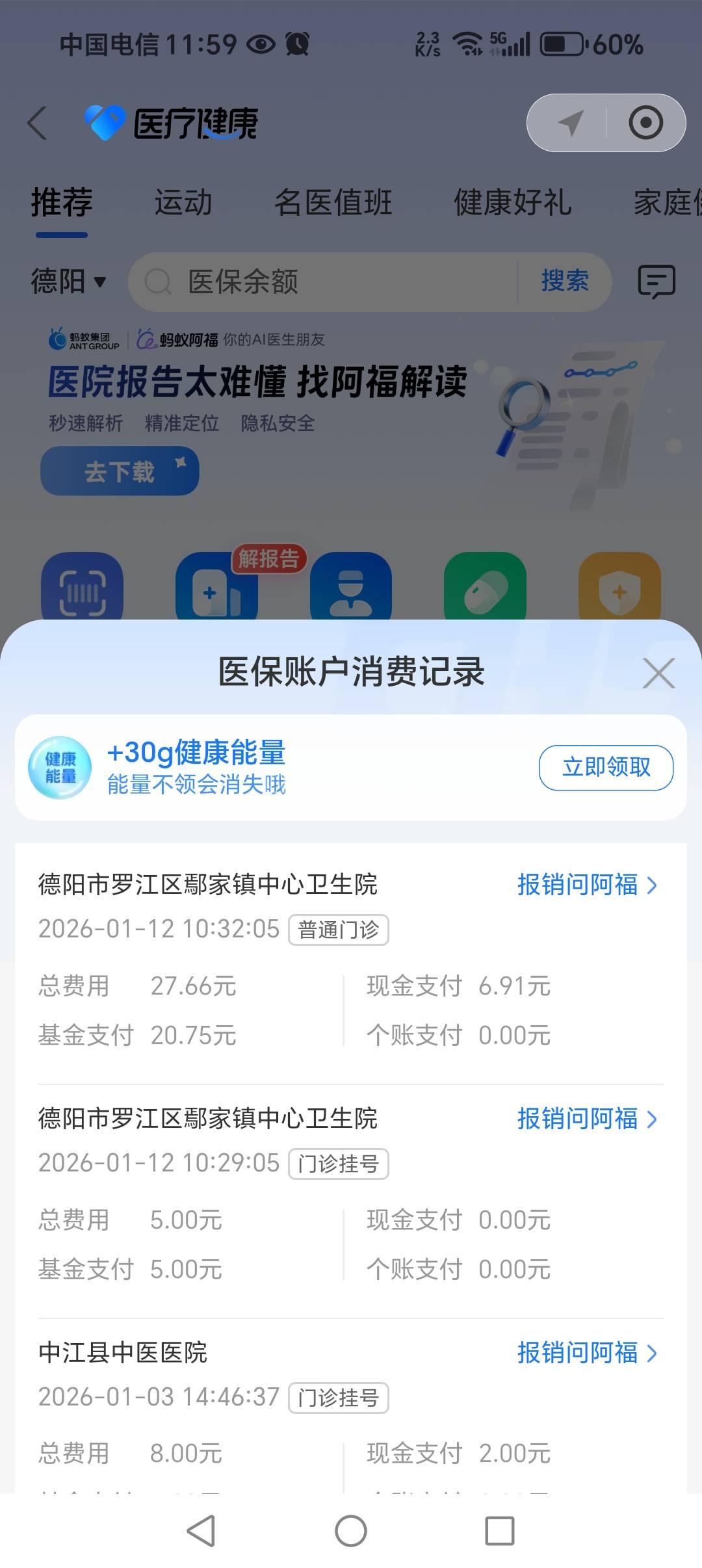Go back from the 医疗健康 page
This screenshot has height=1568, width=702.
pos(38,123)
